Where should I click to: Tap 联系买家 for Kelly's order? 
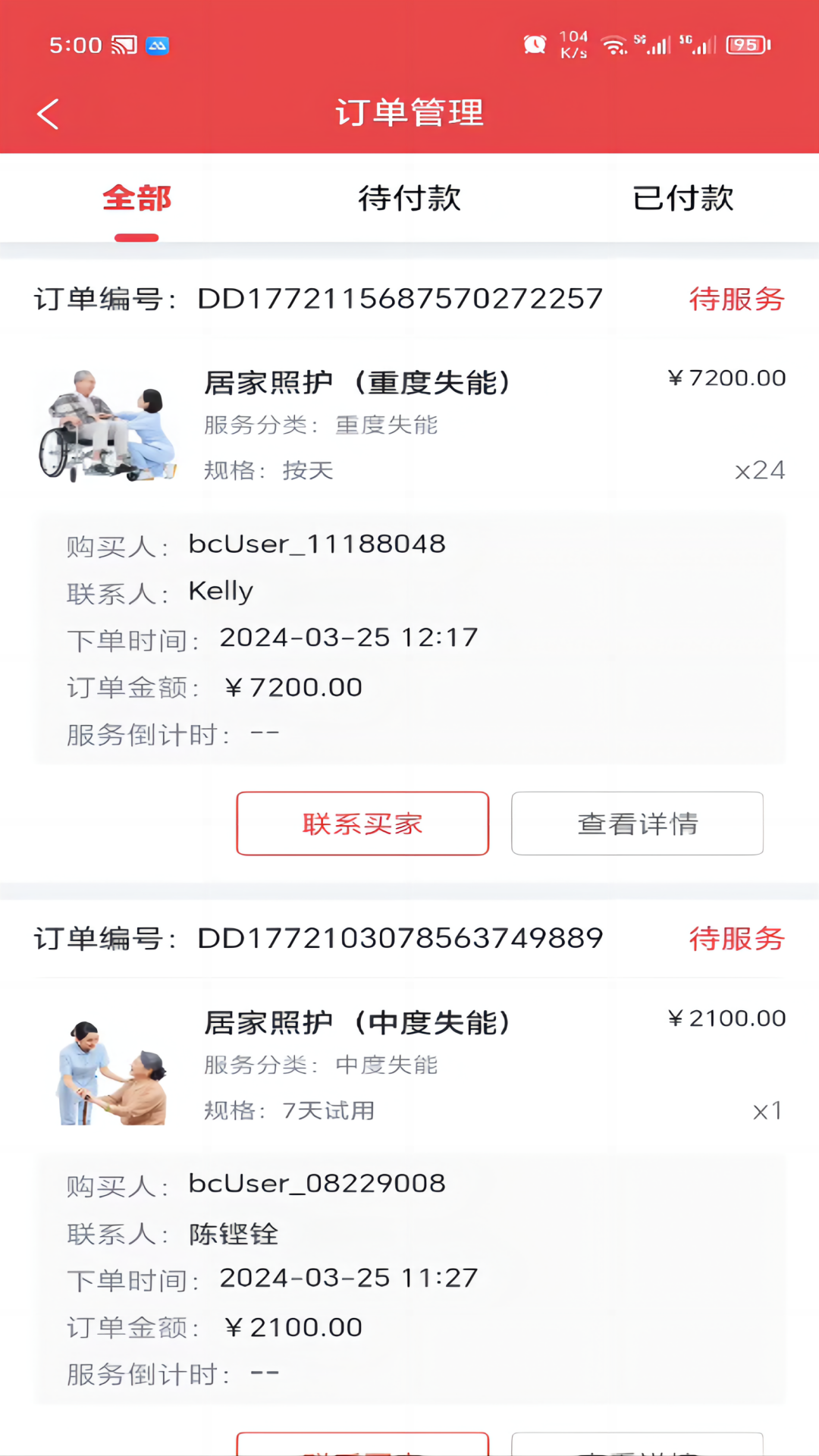[362, 824]
